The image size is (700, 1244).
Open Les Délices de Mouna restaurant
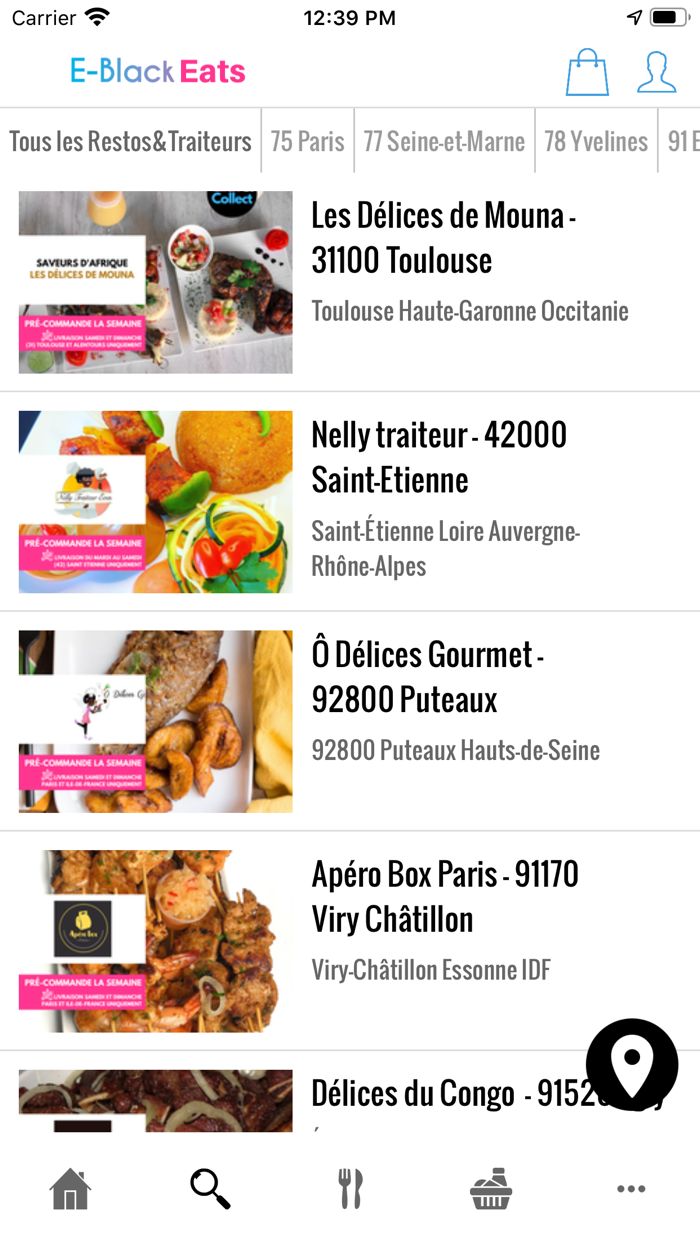pyautogui.click(x=350, y=282)
